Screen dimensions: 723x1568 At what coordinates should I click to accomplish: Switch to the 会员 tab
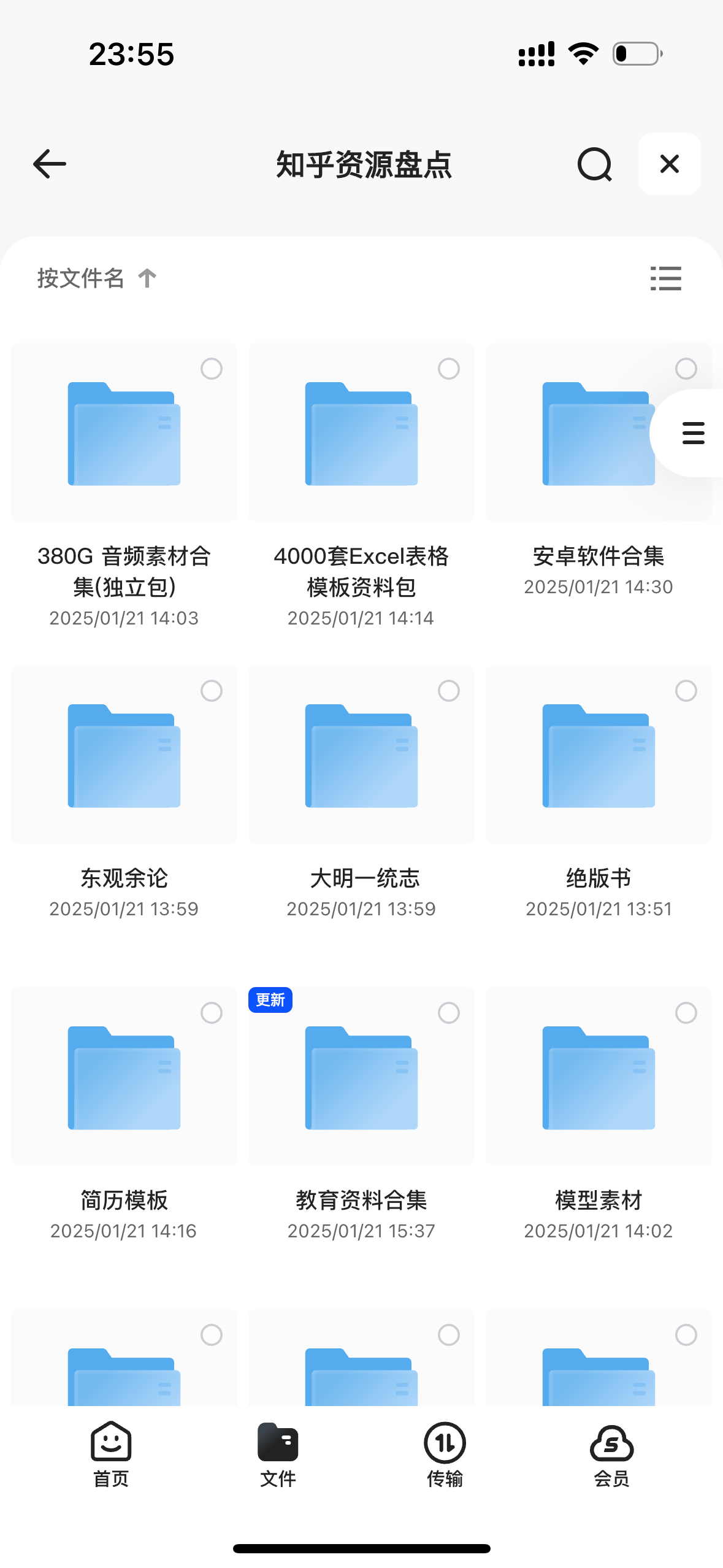[611, 1454]
